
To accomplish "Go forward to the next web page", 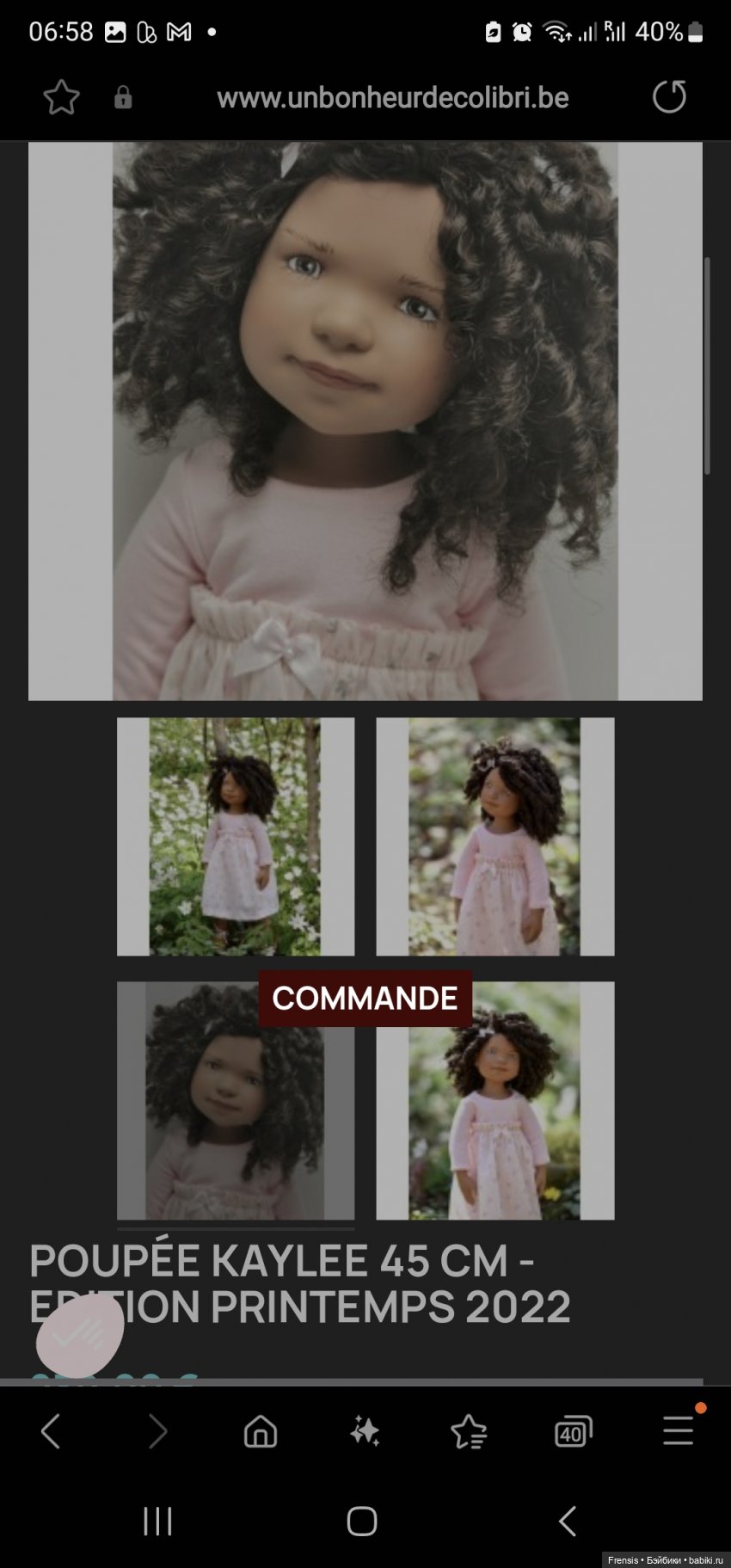I will 157,1431.
